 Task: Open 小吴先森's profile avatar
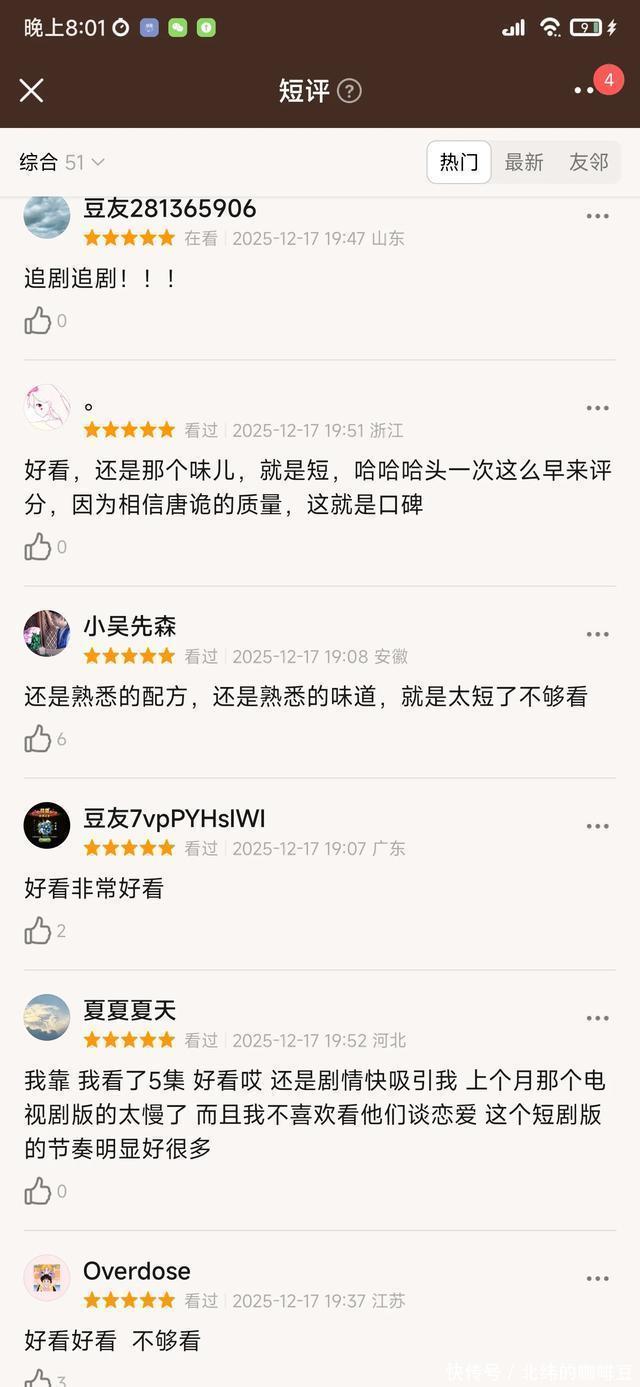[x=47, y=634]
